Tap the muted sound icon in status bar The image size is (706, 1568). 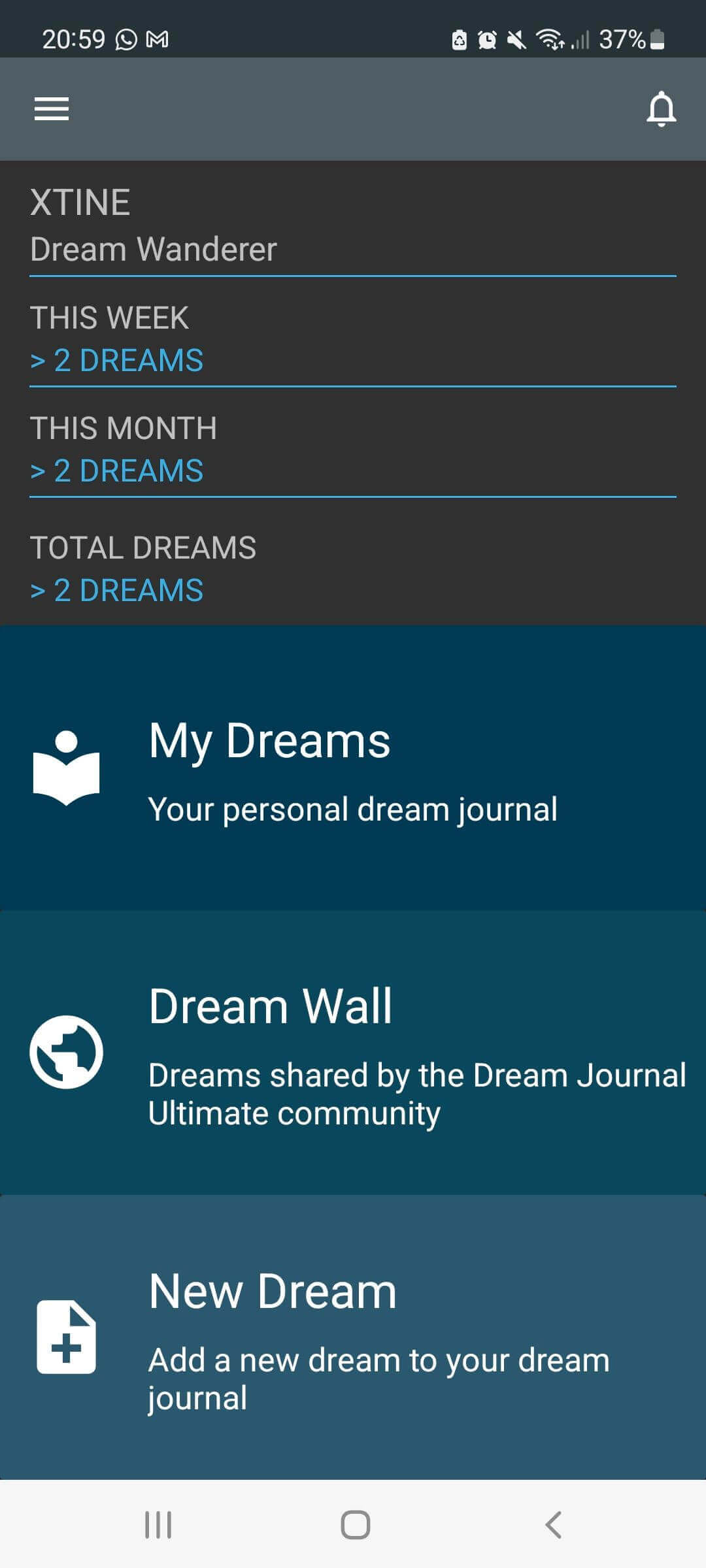516,39
